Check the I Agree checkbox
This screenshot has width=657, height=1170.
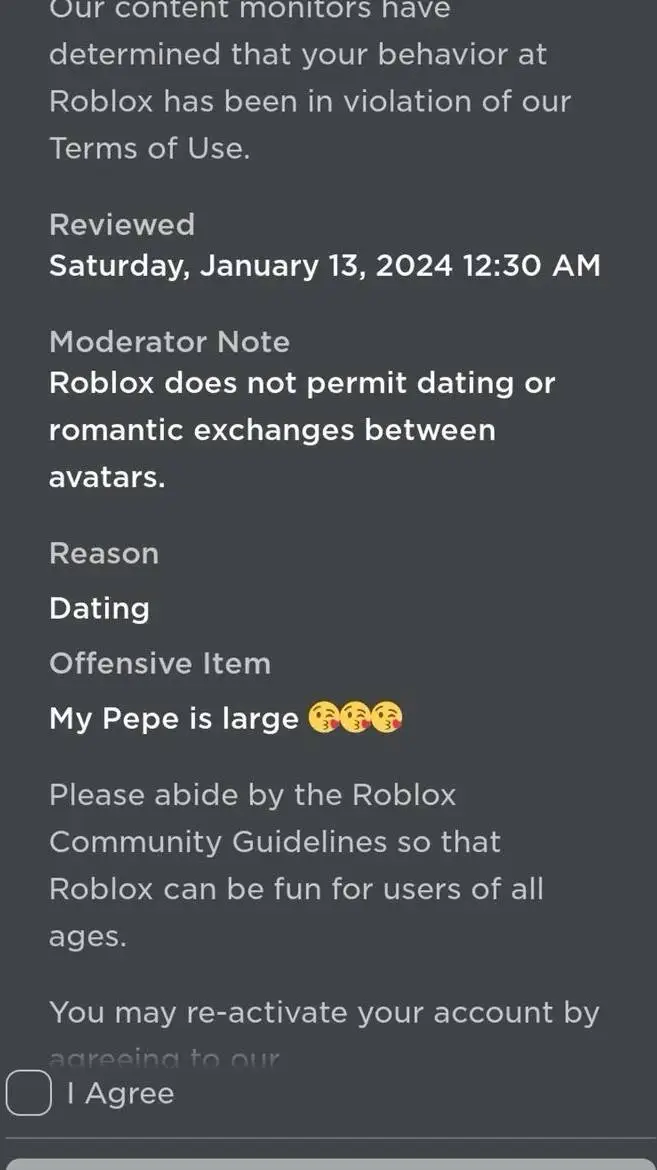pos(29,1093)
